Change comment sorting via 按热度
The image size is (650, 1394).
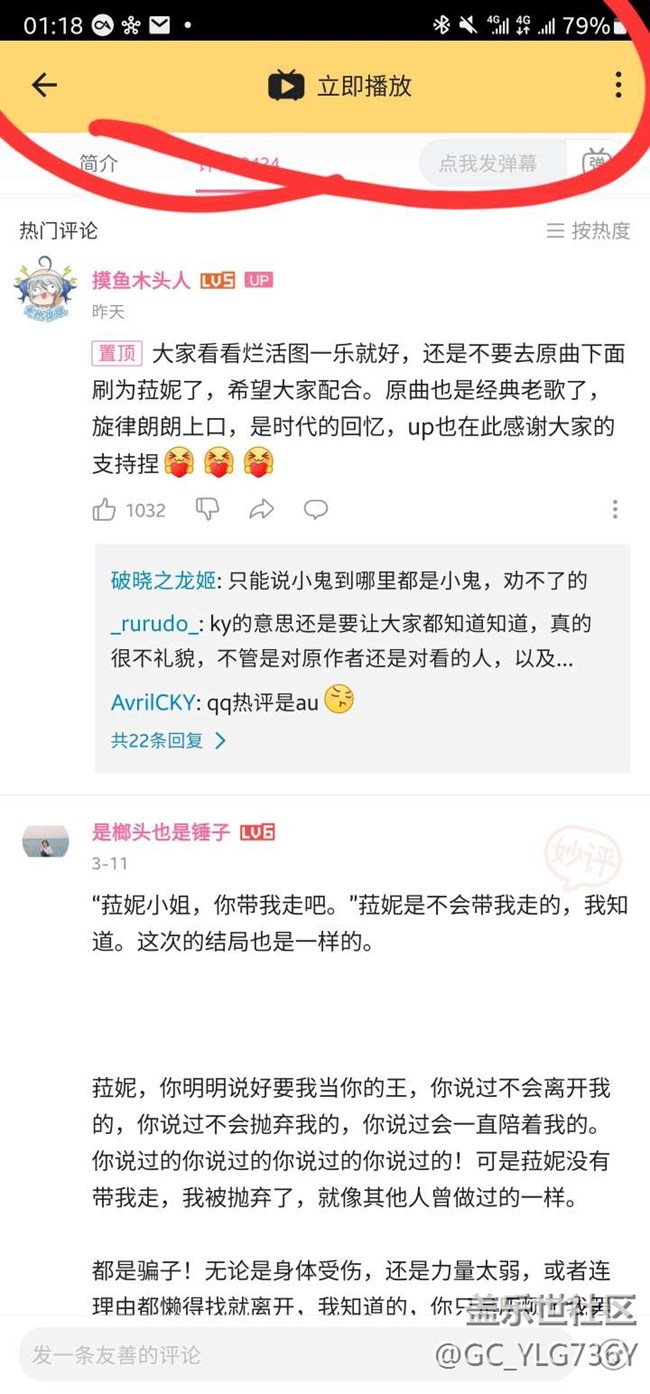point(588,231)
